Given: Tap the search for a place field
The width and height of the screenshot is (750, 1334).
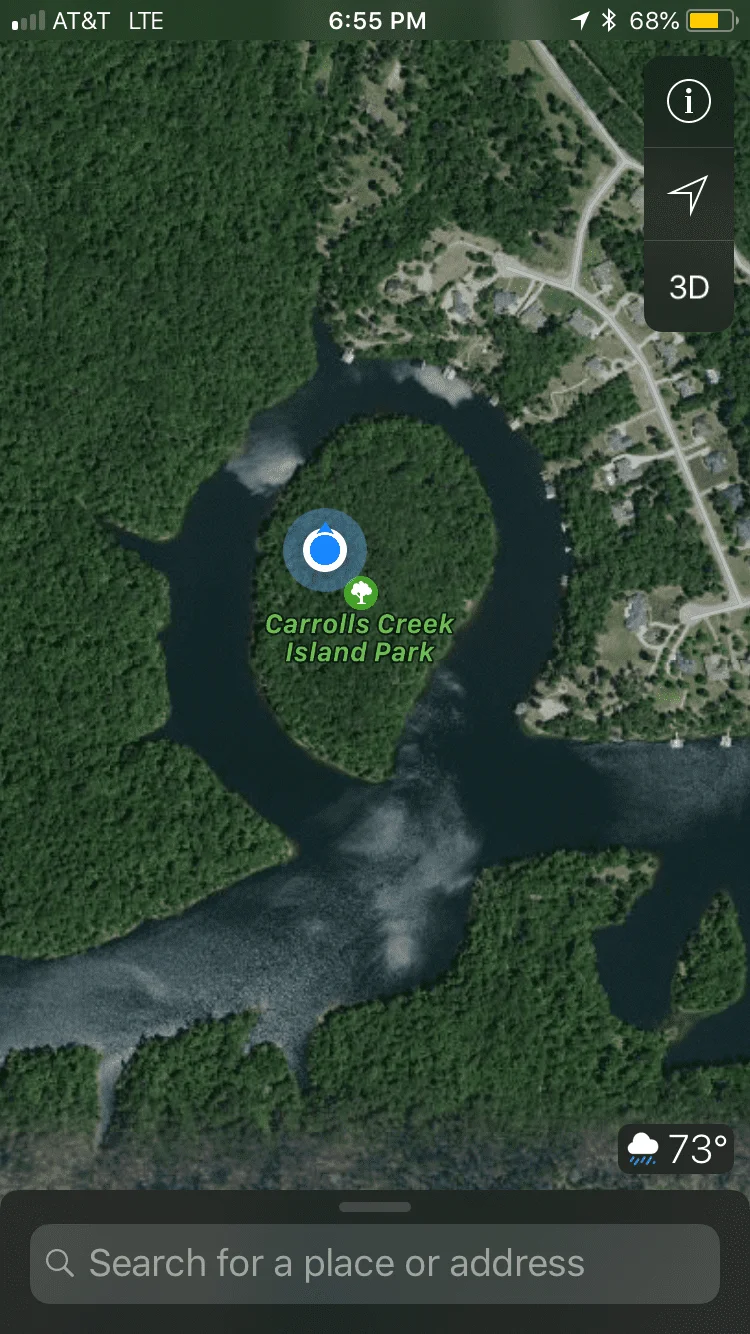Looking at the screenshot, I should pyautogui.click(x=375, y=1263).
